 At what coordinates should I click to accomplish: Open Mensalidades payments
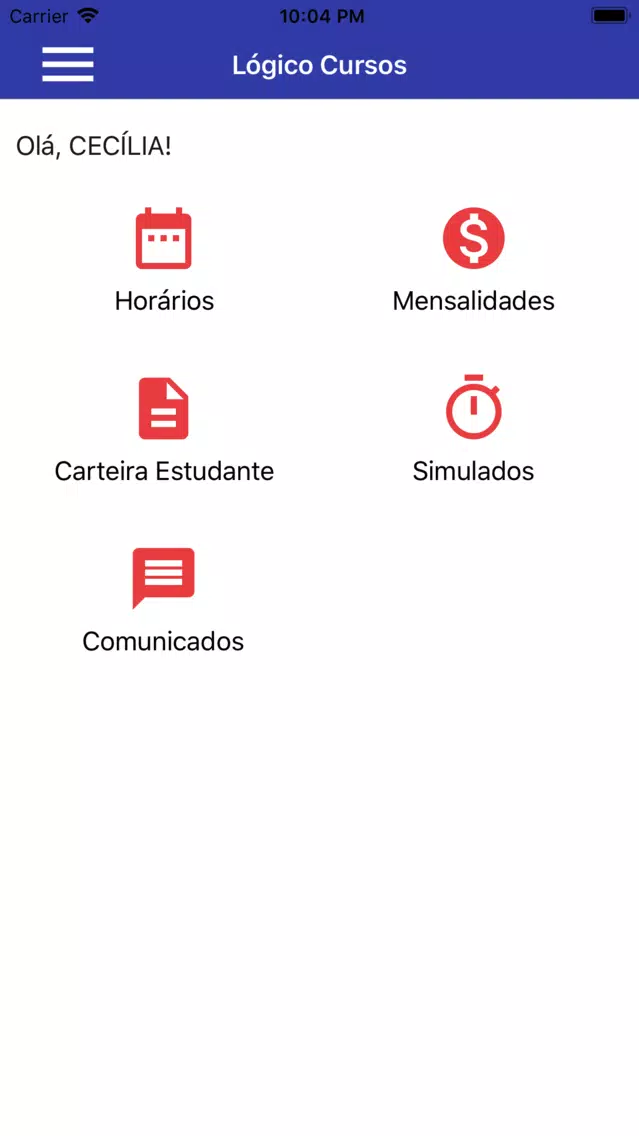(473, 260)
